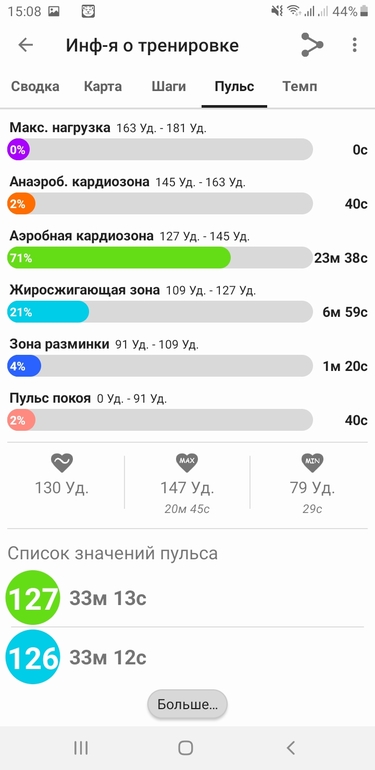This screenshot has width=375, height=770.
Task: Open the three-dot overflow menu
Action: pyautogui.click(x=354, y=45)
